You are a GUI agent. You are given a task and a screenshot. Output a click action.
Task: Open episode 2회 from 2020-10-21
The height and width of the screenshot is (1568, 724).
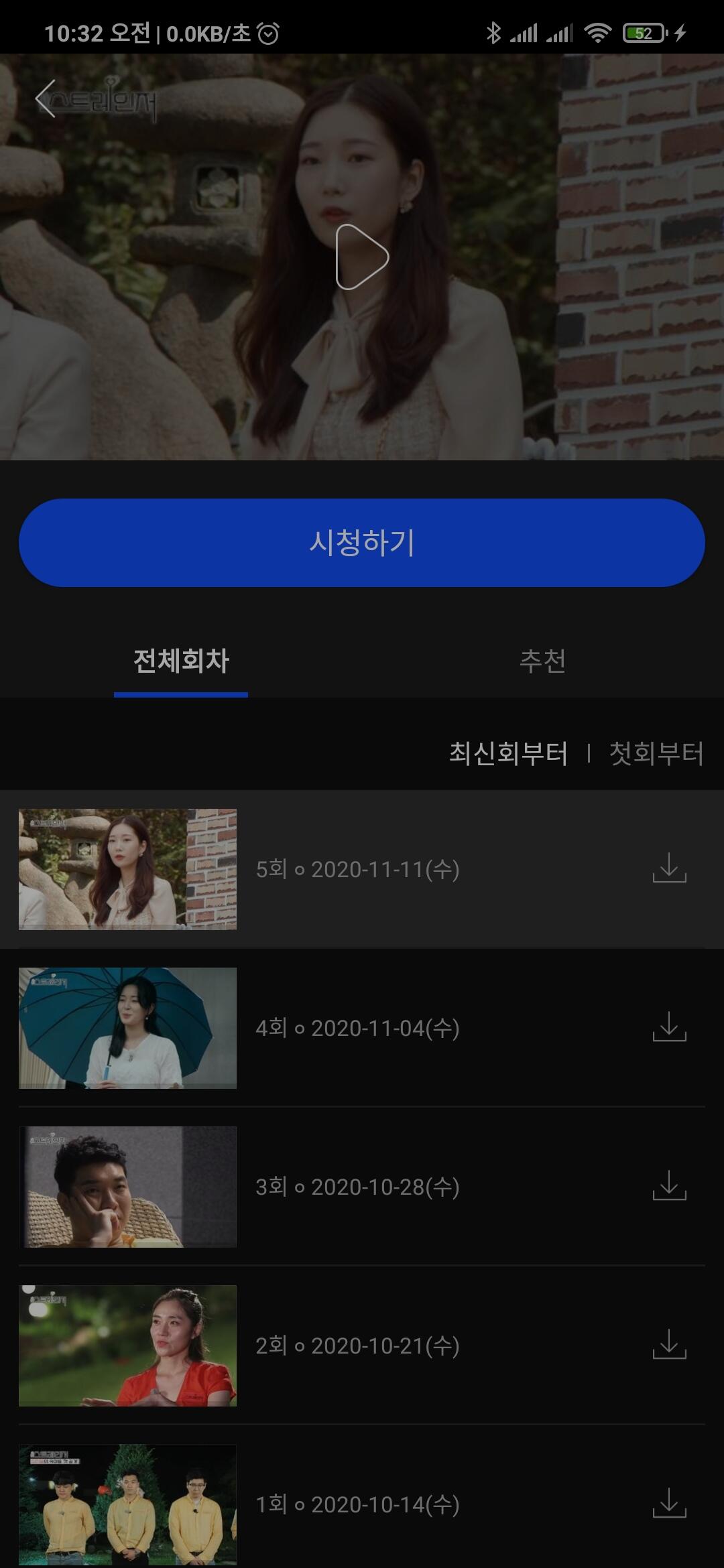[357, 1346]
